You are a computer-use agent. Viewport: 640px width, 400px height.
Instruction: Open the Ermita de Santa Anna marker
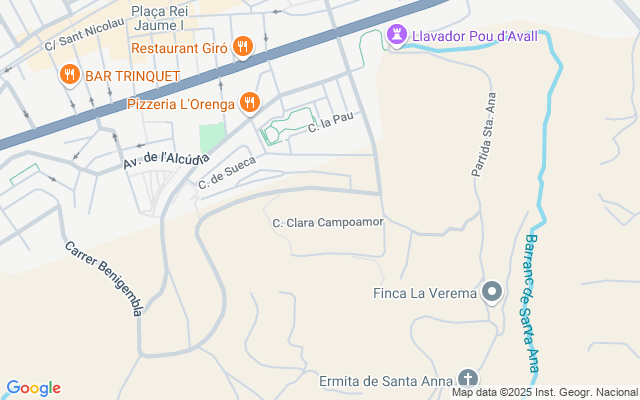coord(467,379)
